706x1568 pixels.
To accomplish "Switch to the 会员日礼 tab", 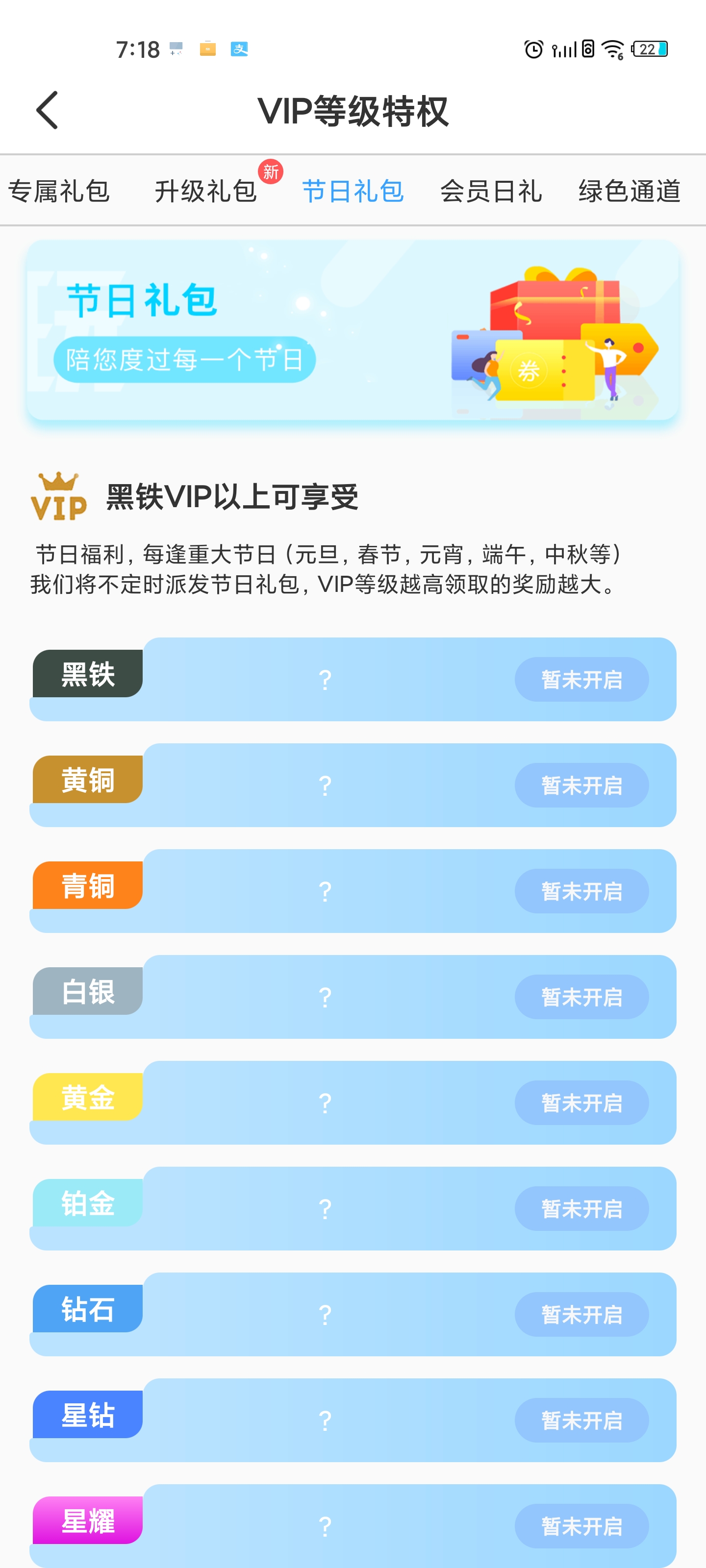I will tap(491, 191).
